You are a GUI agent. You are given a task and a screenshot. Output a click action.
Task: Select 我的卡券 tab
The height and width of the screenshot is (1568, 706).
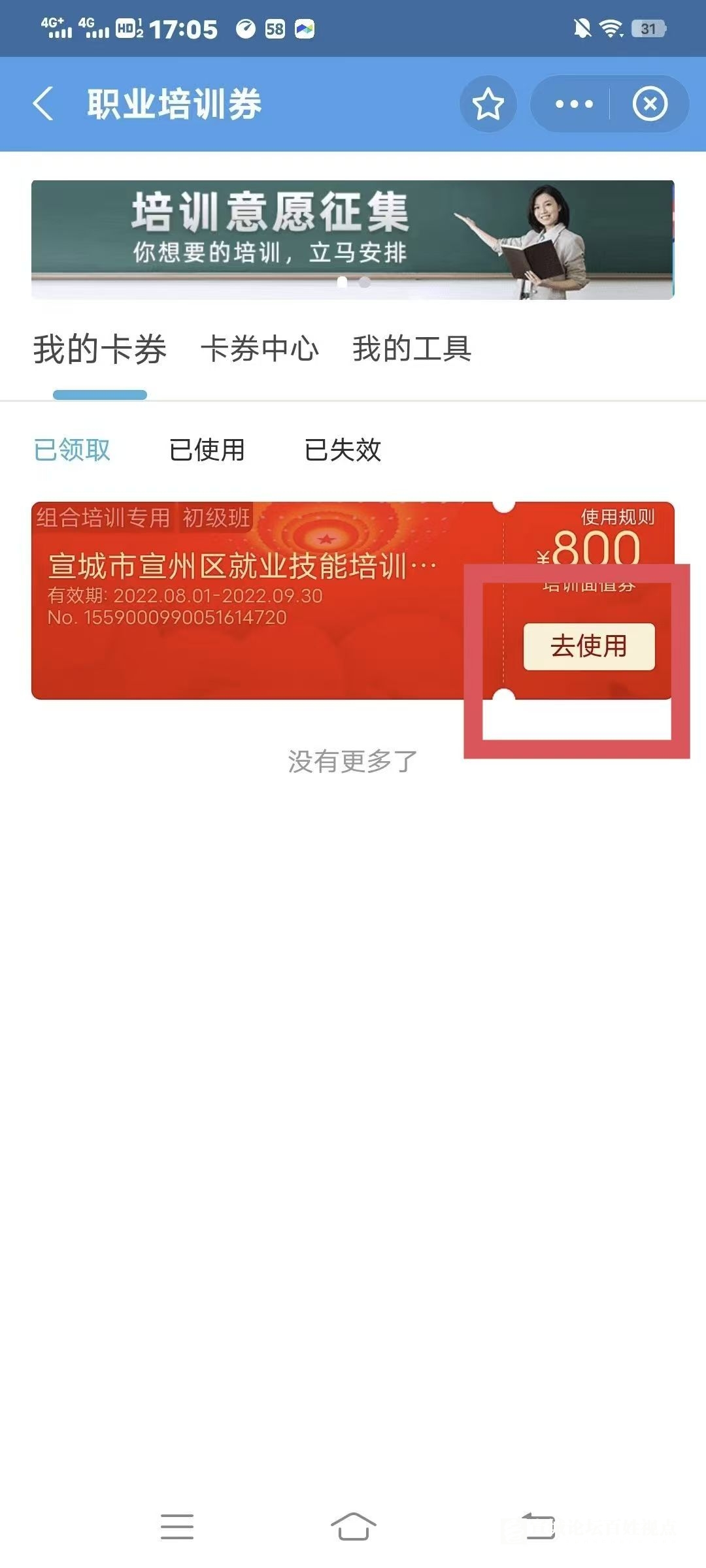tap(100, 349)
